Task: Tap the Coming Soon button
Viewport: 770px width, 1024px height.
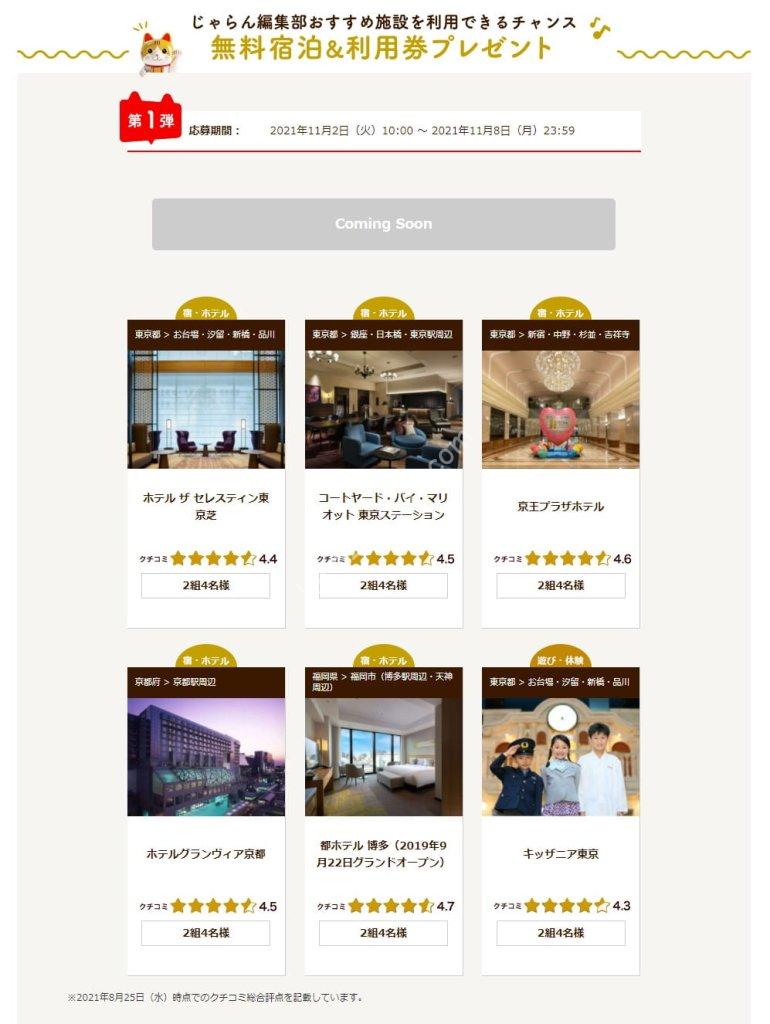Action: coord(383,224)
